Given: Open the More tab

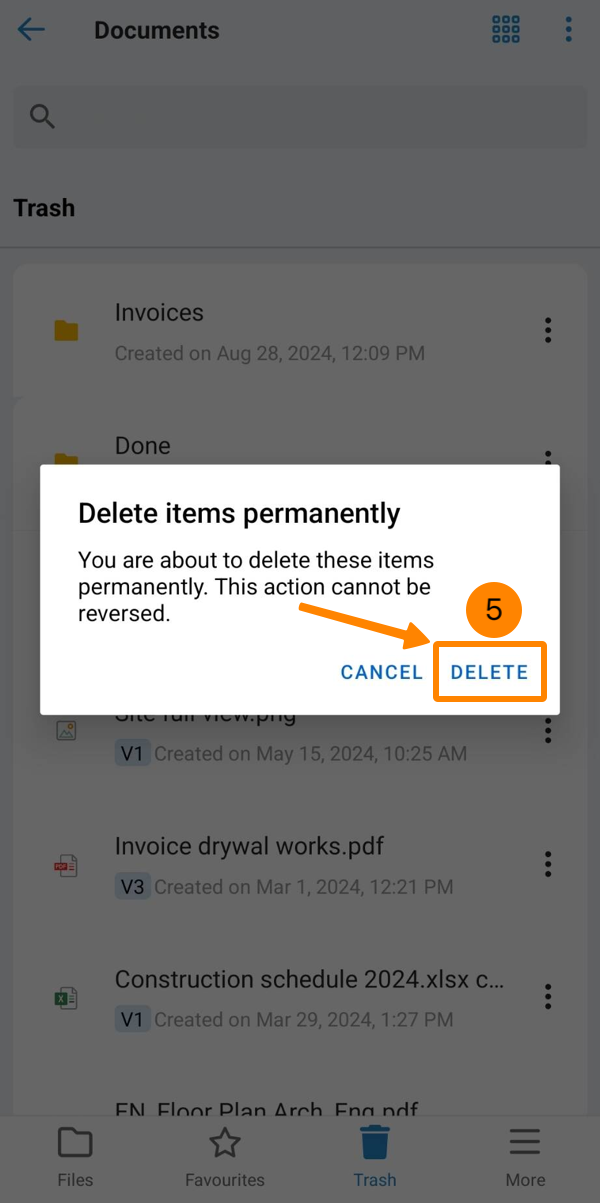Looking at the screenshot, I should tap(525, 1158).
